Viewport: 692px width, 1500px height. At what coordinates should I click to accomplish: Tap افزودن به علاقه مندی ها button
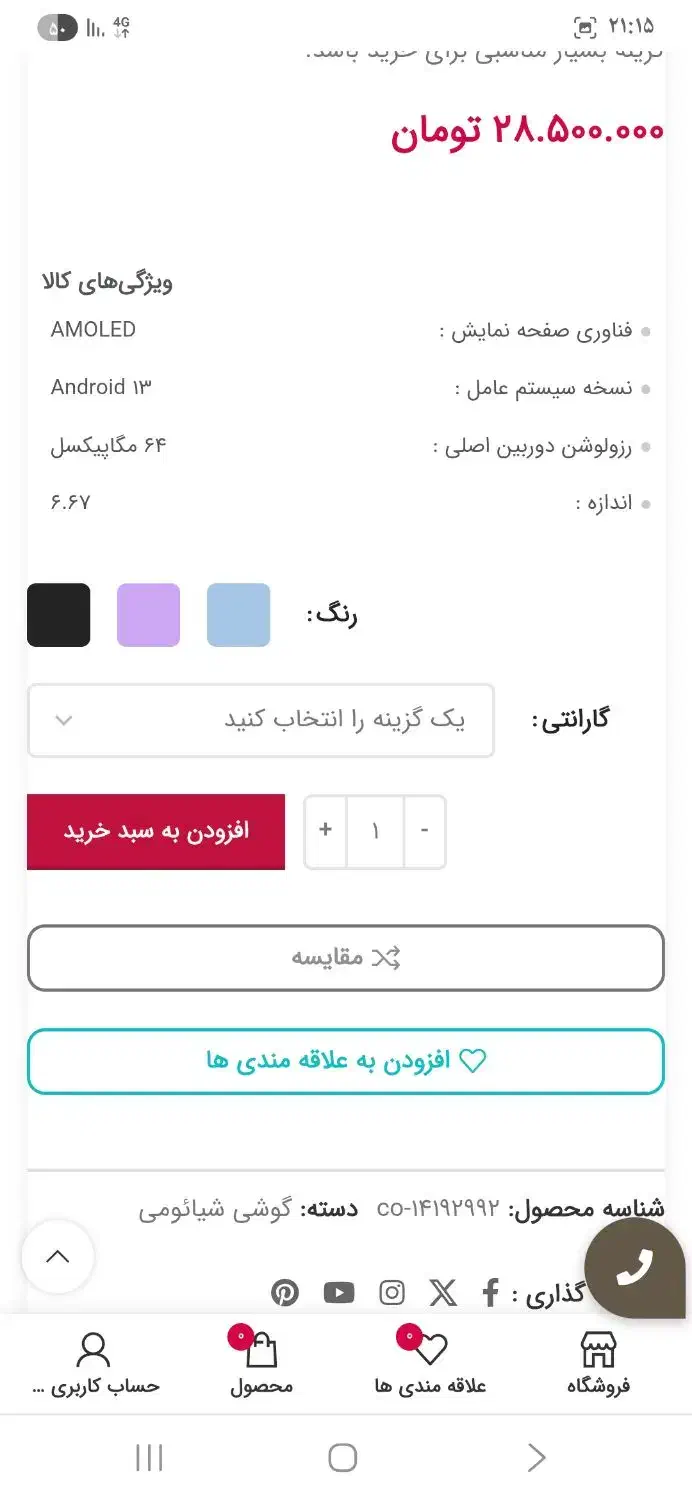(346, 1061)
